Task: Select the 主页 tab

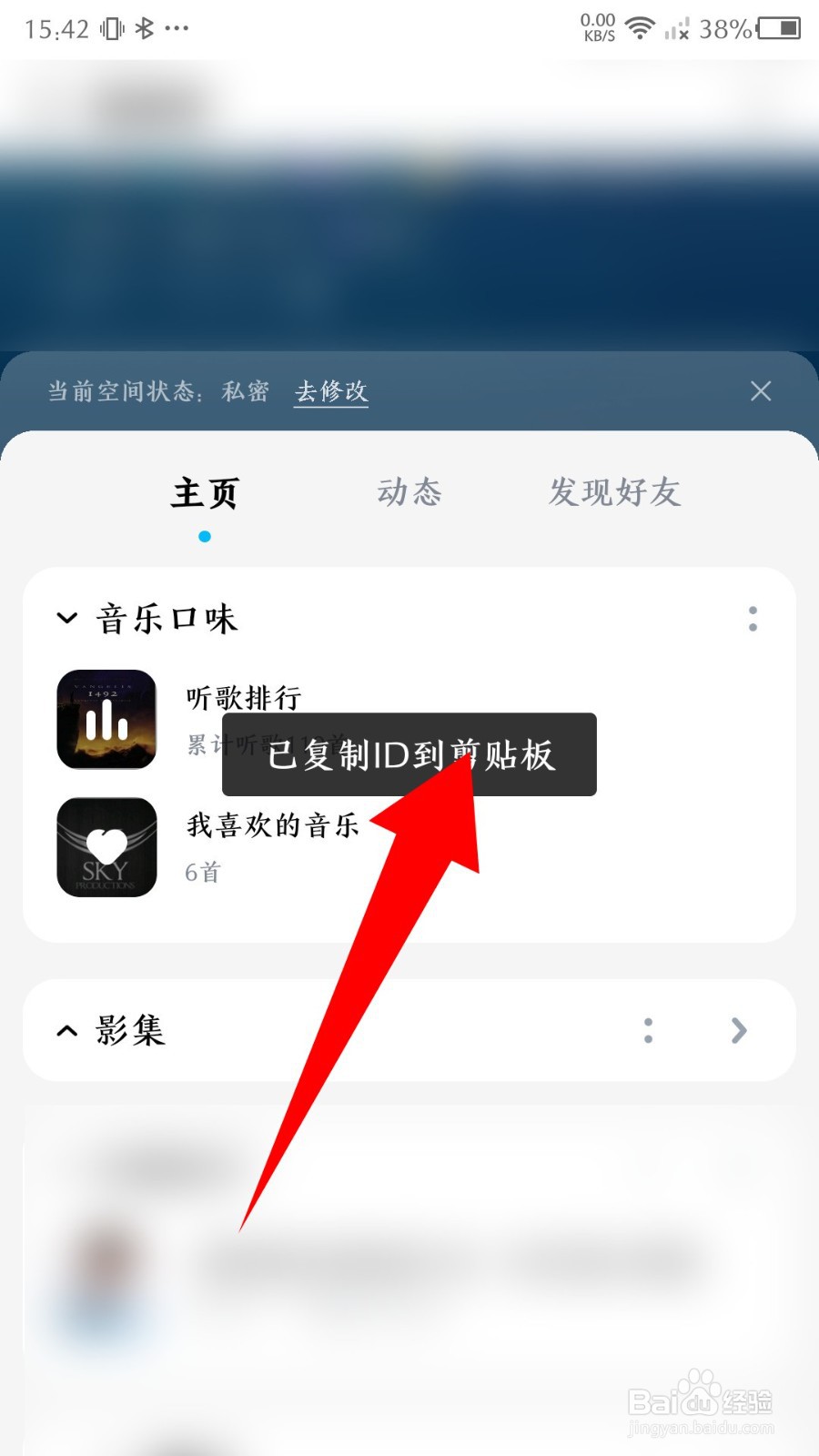Action: pyautogui.click(x=205, y=493)
